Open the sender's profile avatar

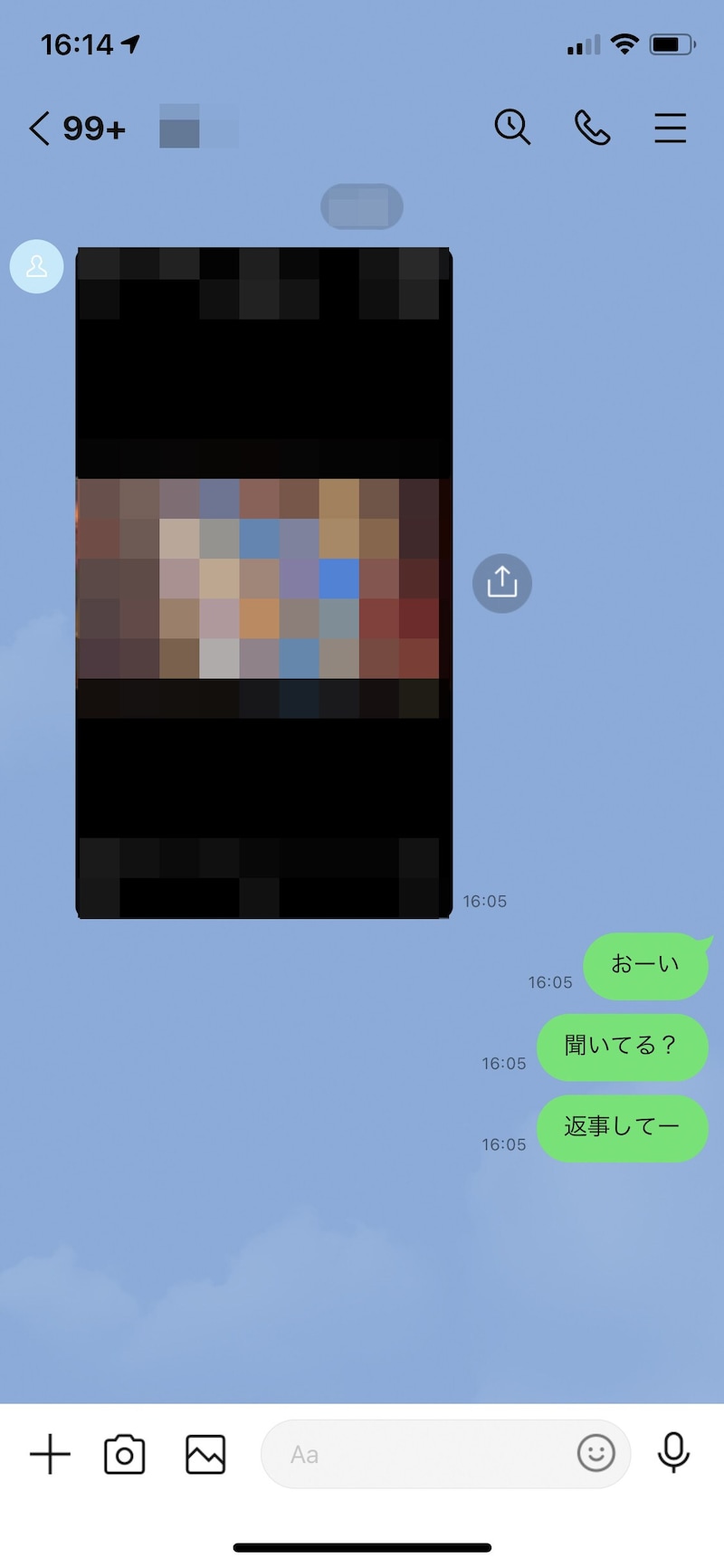point(37,266)
